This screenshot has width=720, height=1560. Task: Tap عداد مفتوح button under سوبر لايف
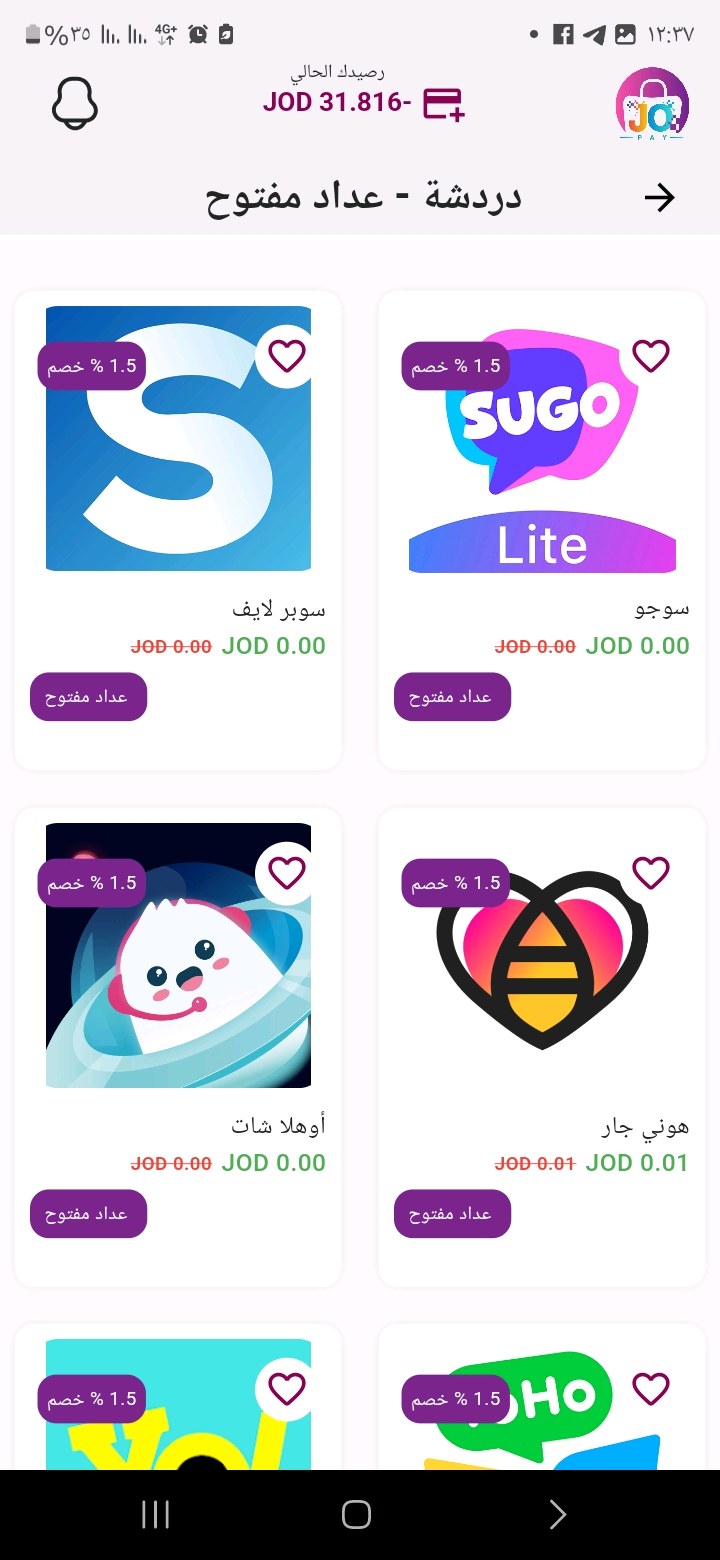point(88,697)
